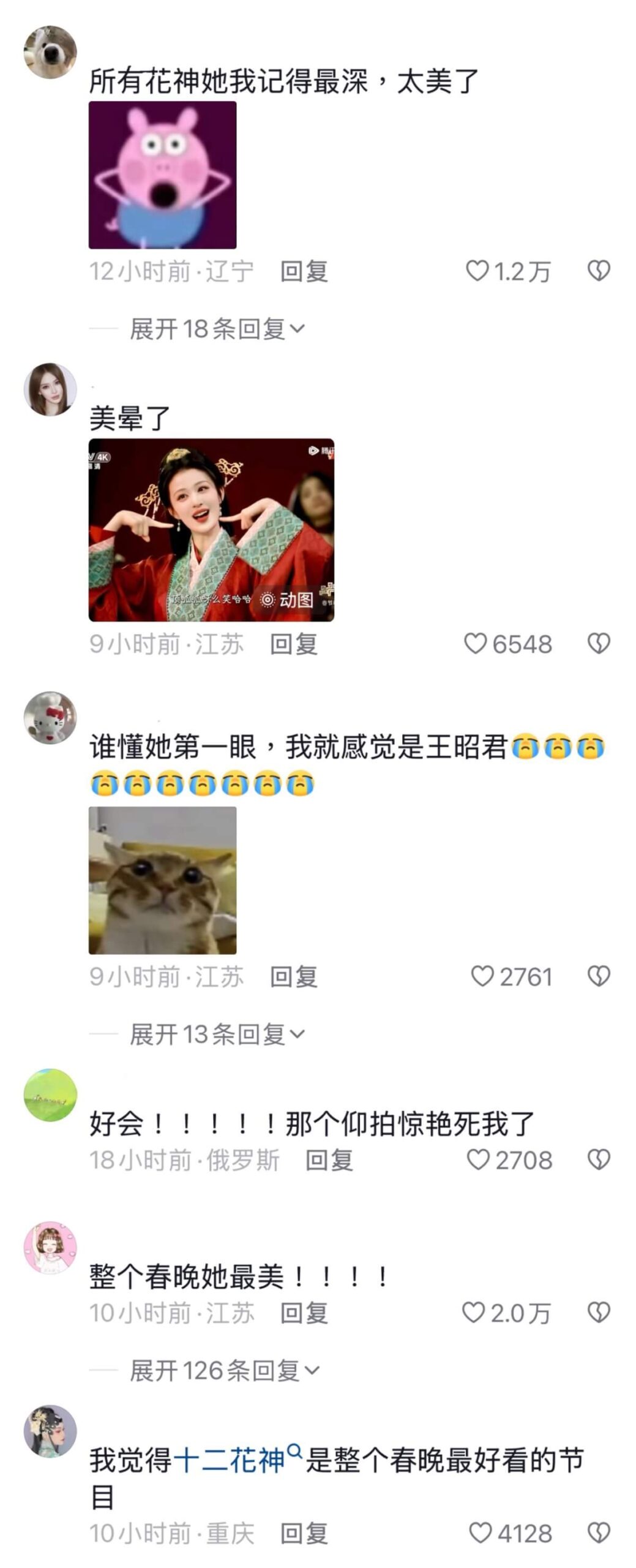The height and width of the screenshot is (1568, 636).
Task: Expand the 126 replies thread
Action: (224, 1370)
